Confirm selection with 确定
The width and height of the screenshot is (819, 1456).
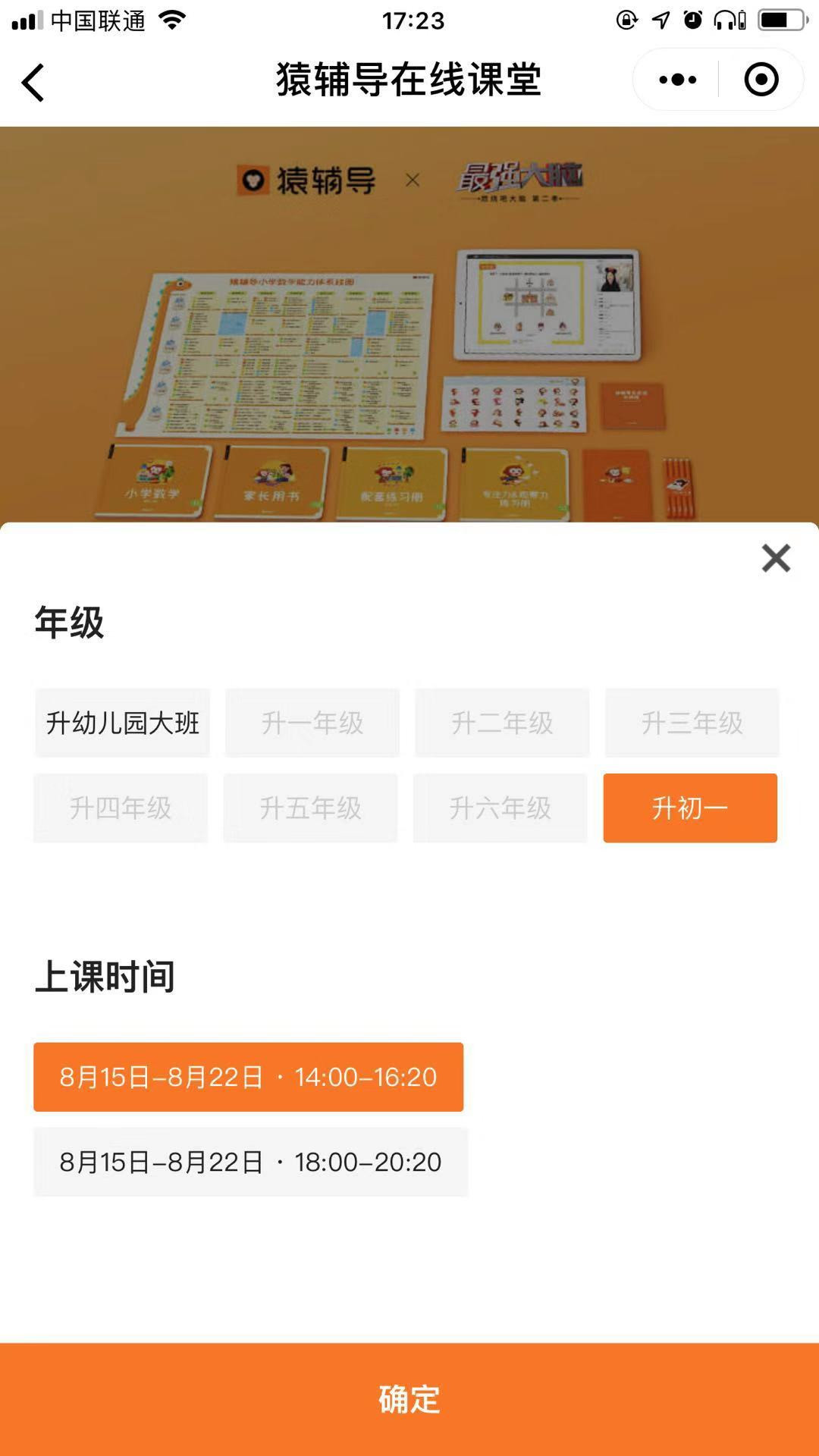point(409,1399)
